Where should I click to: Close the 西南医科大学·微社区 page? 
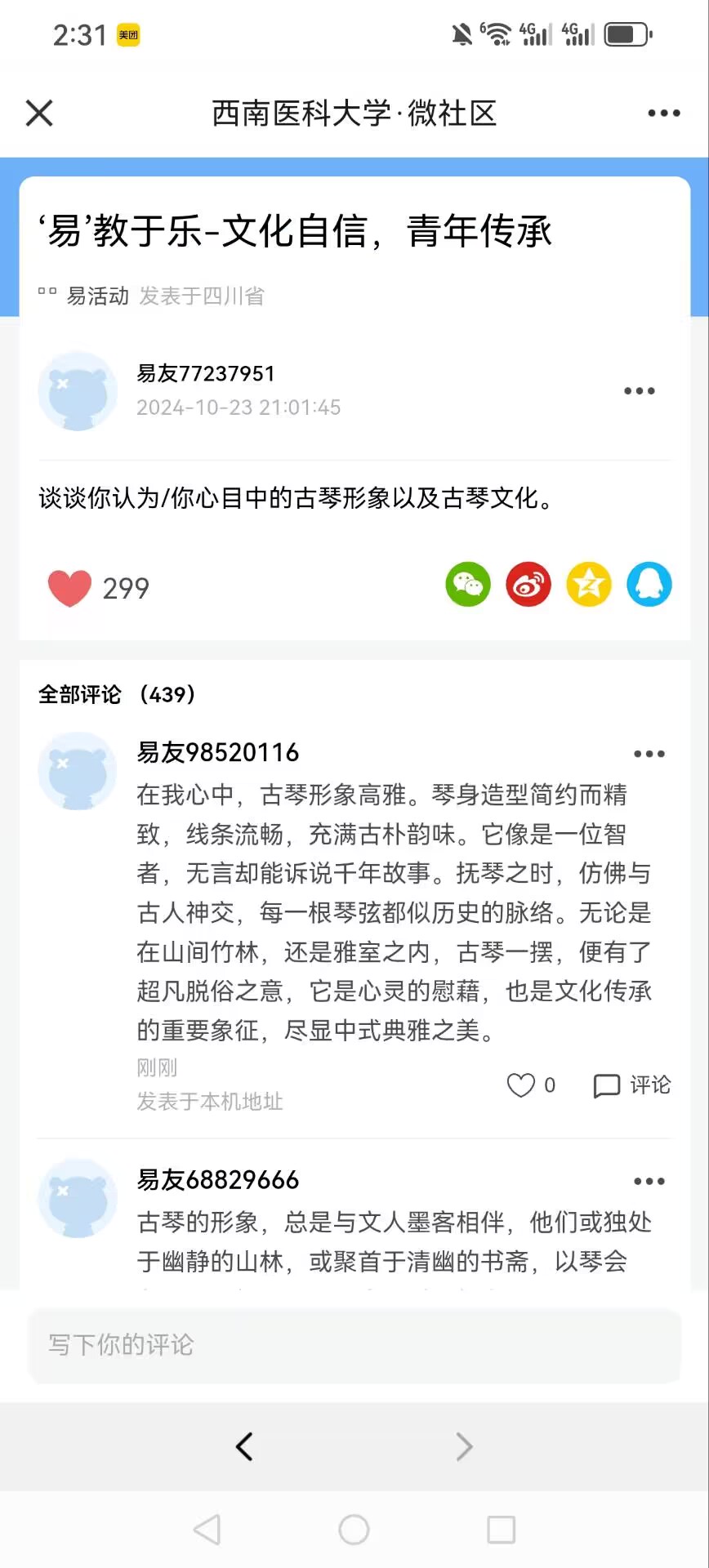[39, 114]
